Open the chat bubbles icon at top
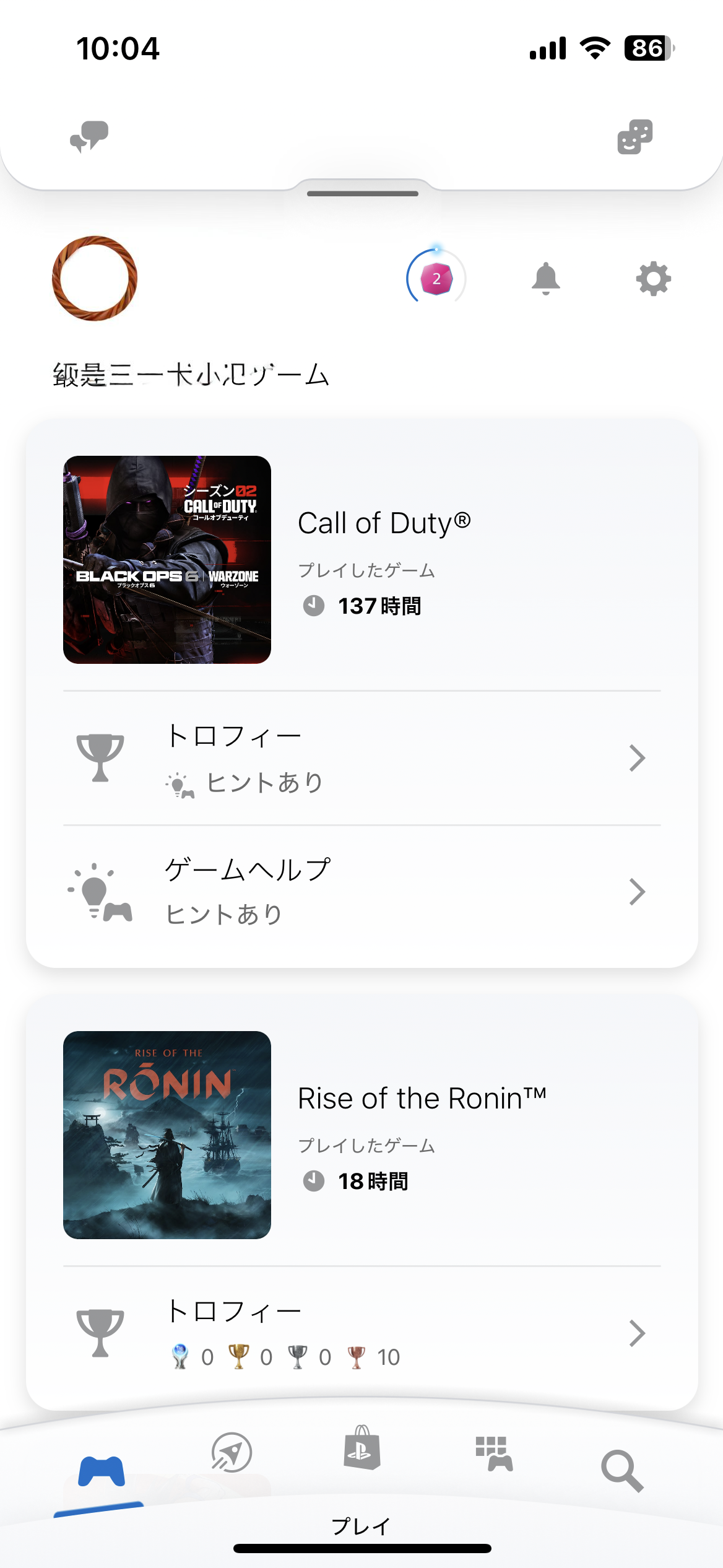 [89, 136]
